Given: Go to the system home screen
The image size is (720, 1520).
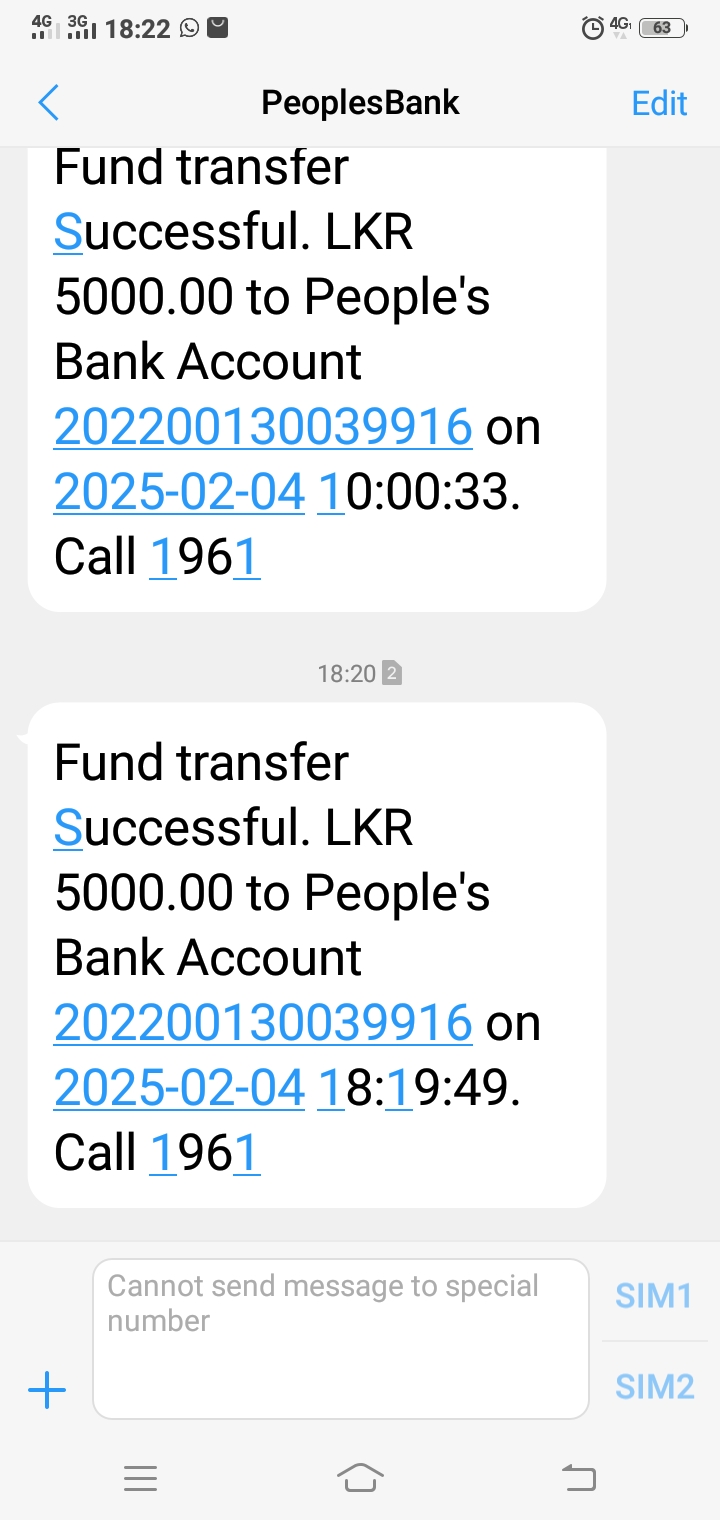Looking at the screenshot, I should click(360, 1477).
